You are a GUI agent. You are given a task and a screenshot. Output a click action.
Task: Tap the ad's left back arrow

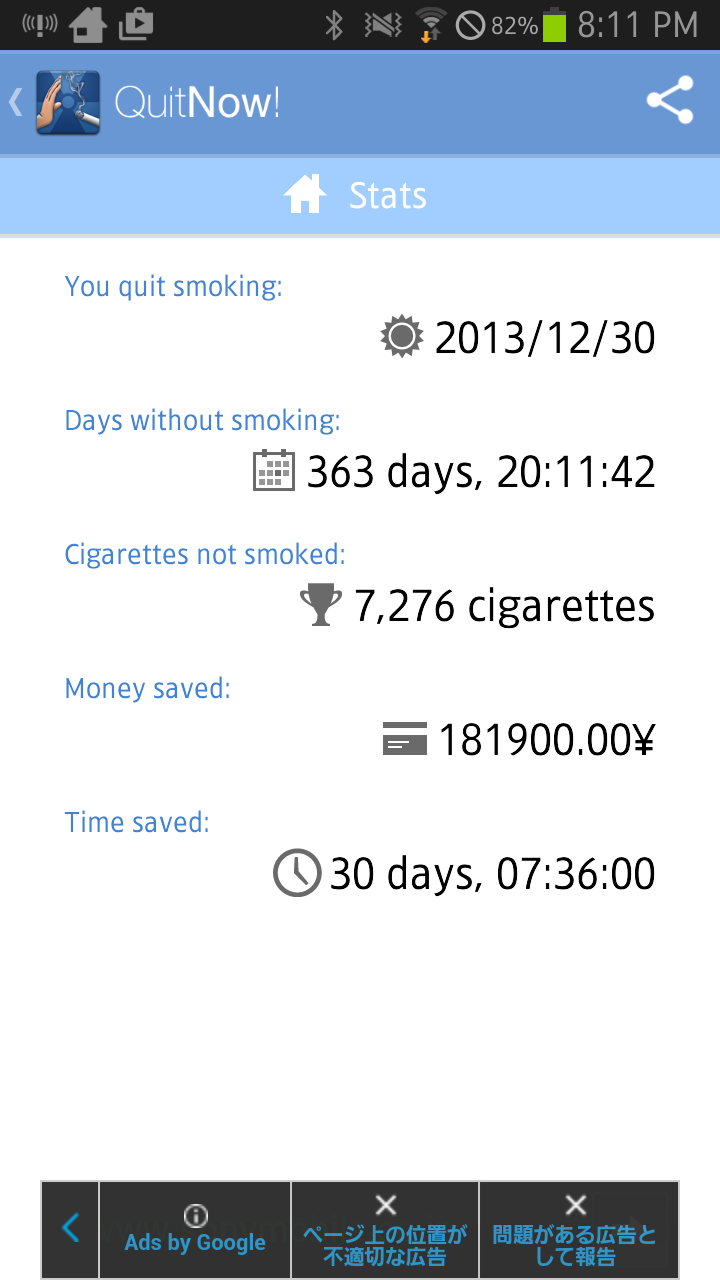[x=70, y=1229]
